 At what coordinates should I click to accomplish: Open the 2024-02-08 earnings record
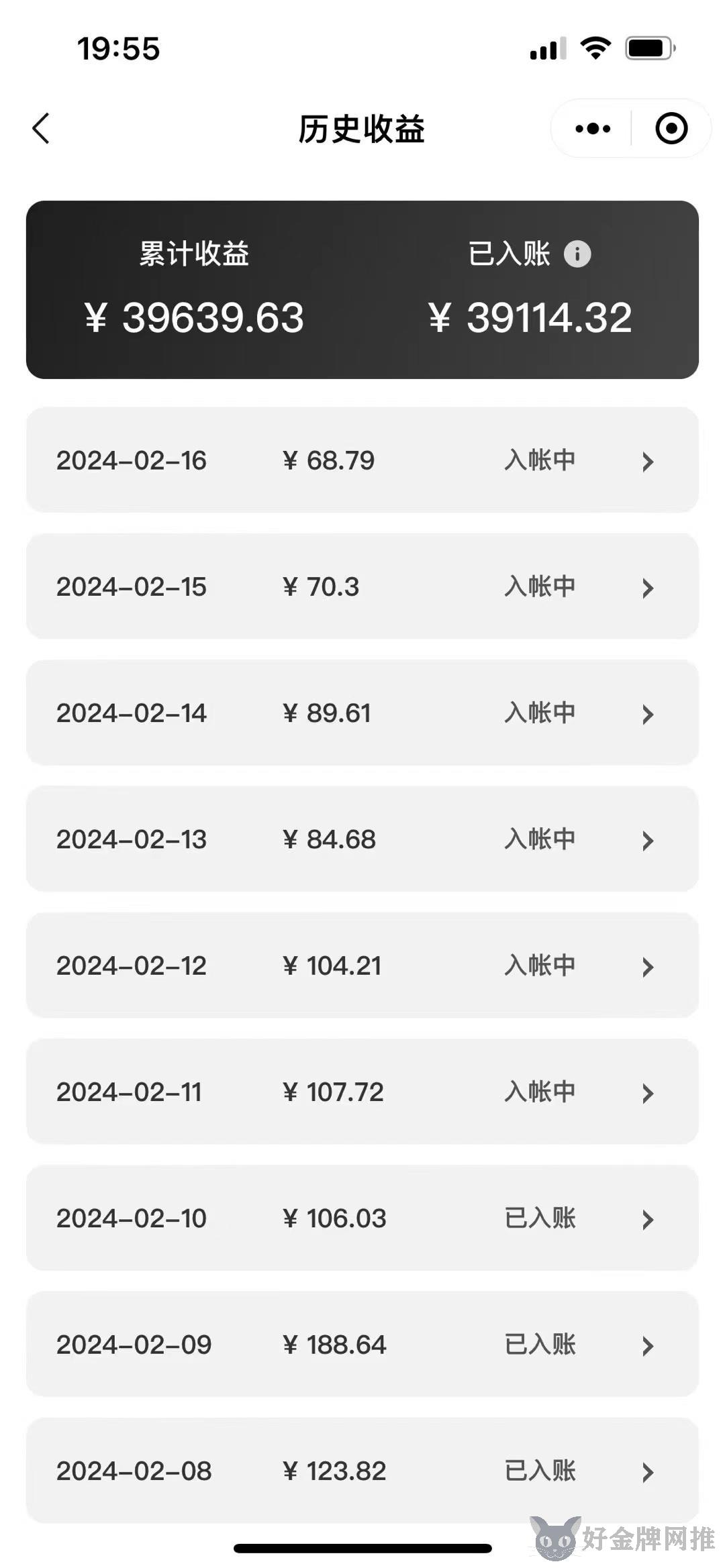tap(362, 1471)
